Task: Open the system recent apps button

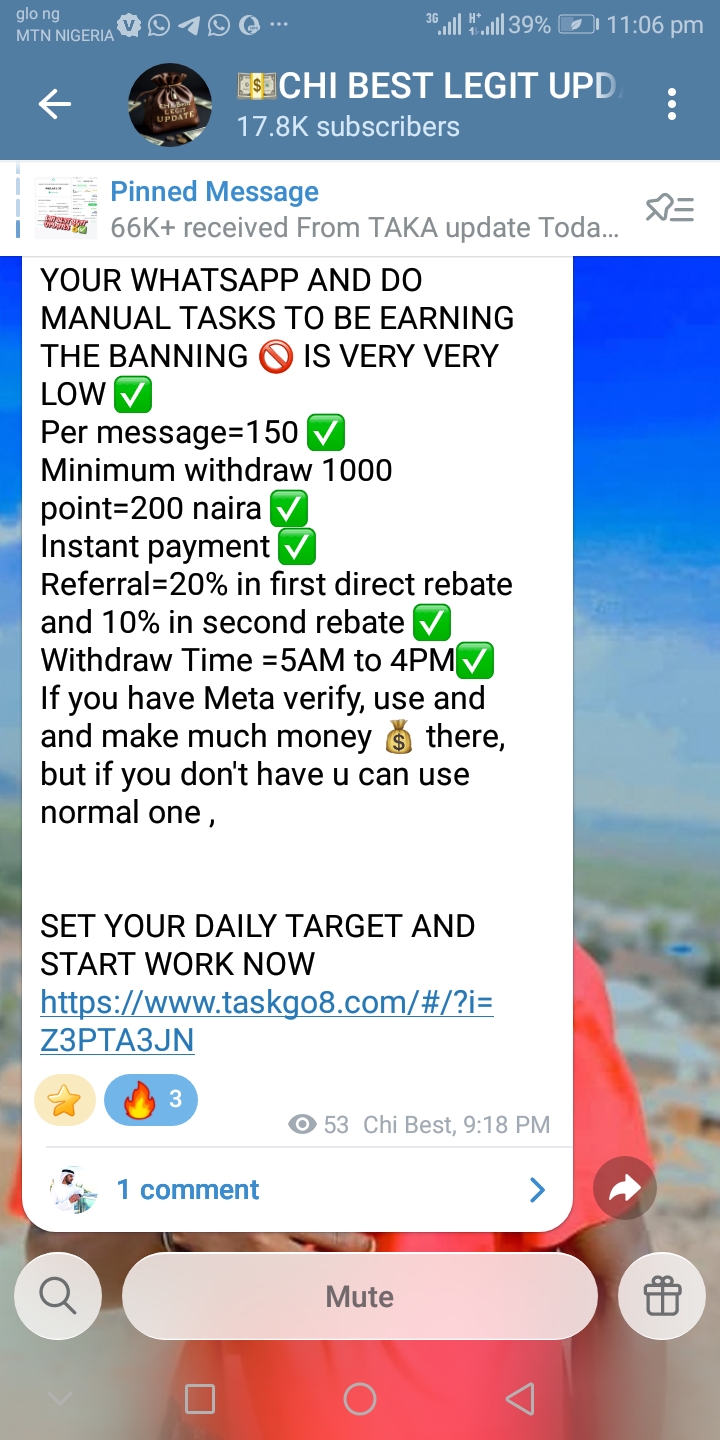Action: [x=200, y=1399]
